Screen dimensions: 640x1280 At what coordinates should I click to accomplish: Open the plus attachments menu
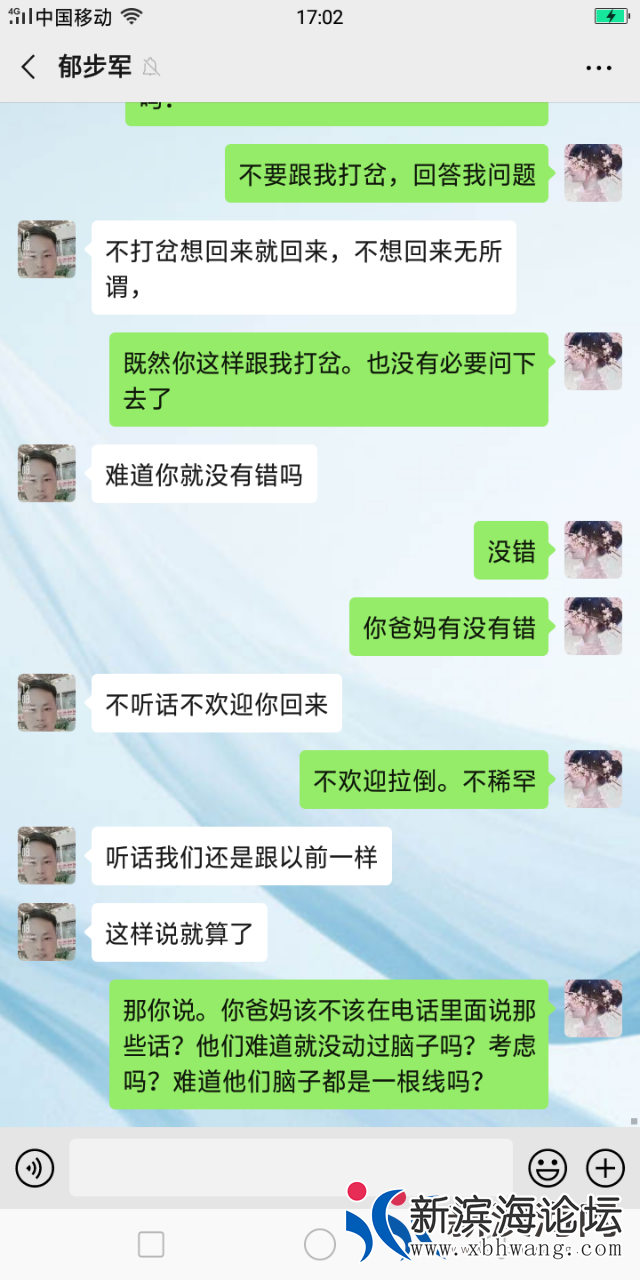point(605,1167)
